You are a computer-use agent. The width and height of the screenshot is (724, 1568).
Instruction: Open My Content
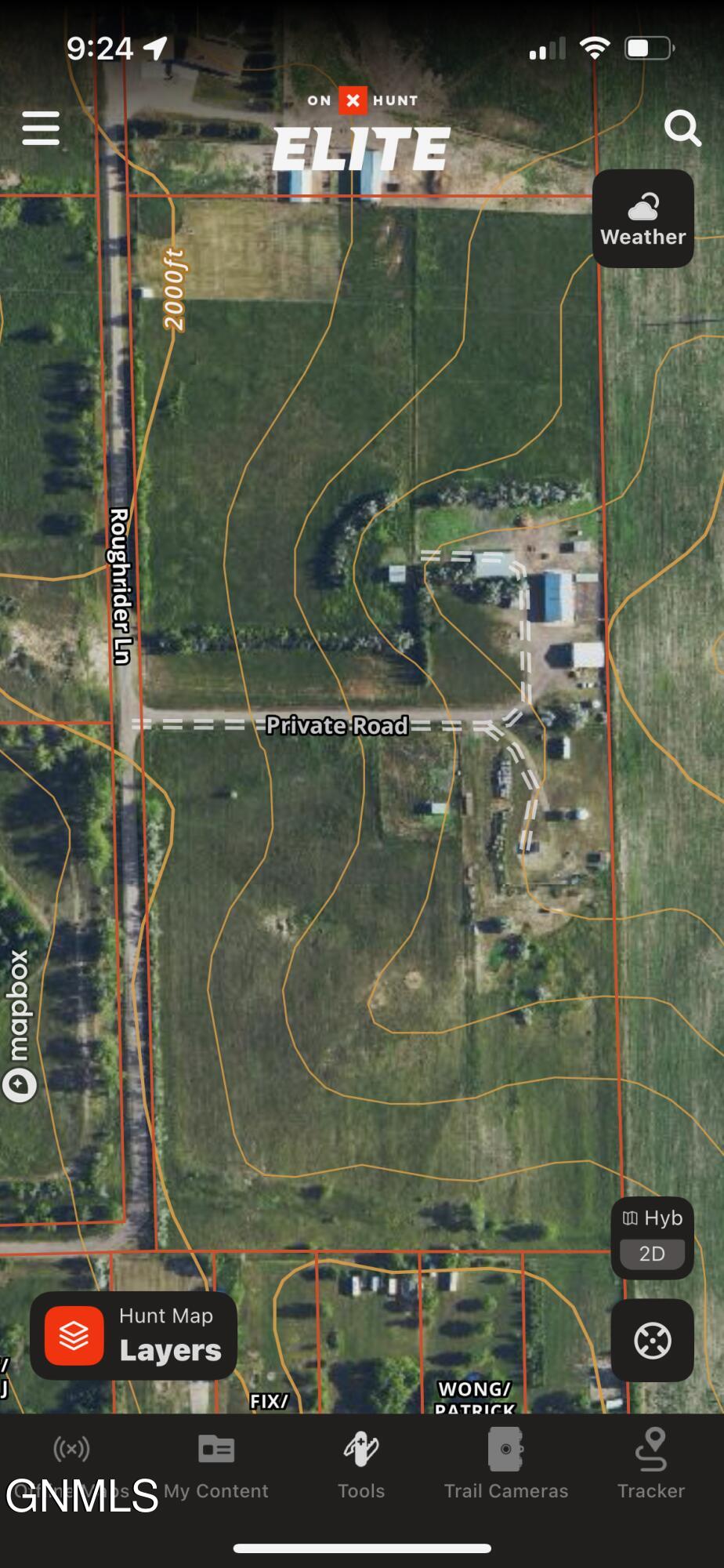click(217, 1463)
